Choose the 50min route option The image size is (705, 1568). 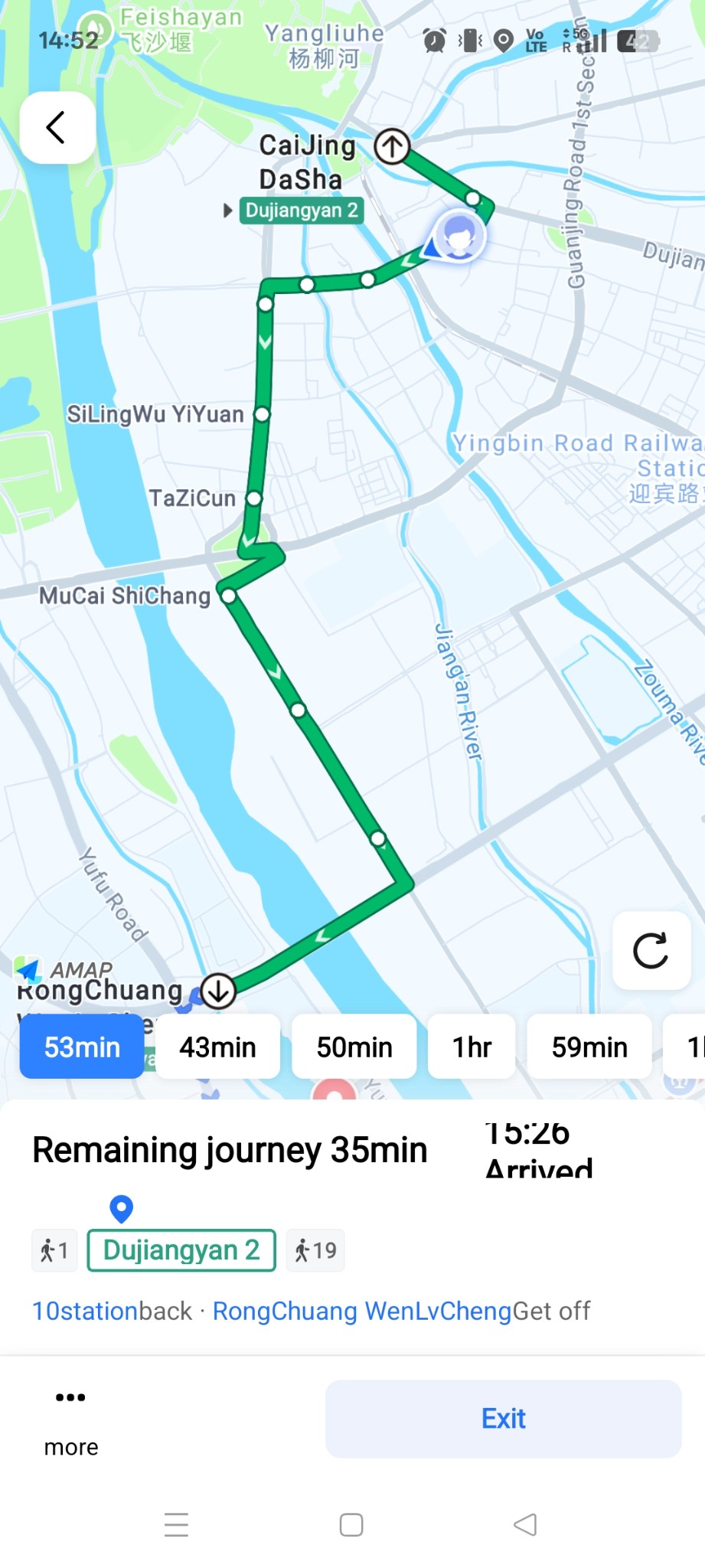pyautogui.click(x=354, y=1047)
